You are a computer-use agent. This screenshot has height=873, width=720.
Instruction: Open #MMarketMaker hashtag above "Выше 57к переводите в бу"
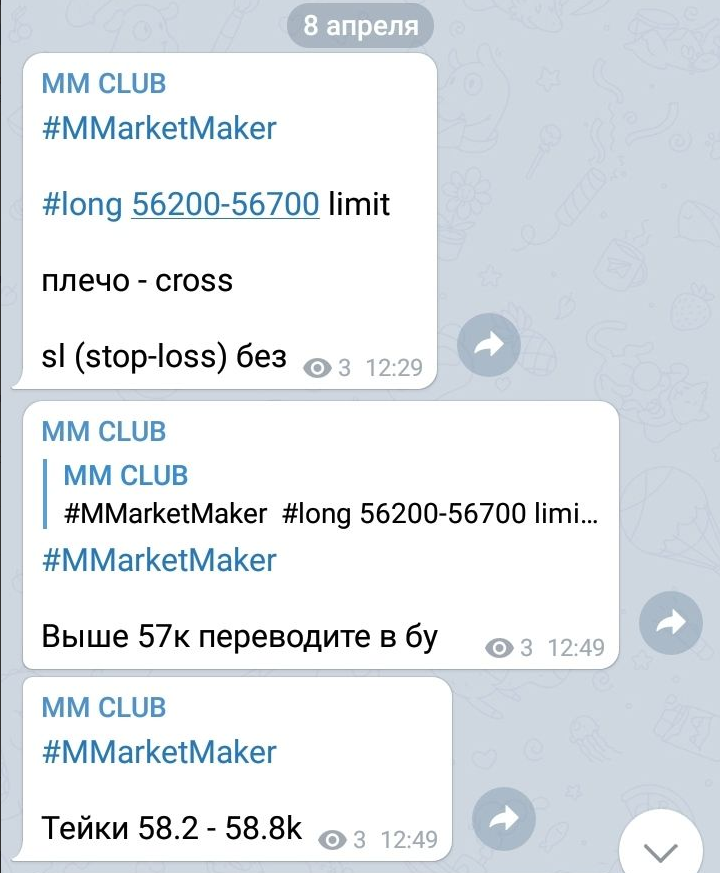click(159, 560)
